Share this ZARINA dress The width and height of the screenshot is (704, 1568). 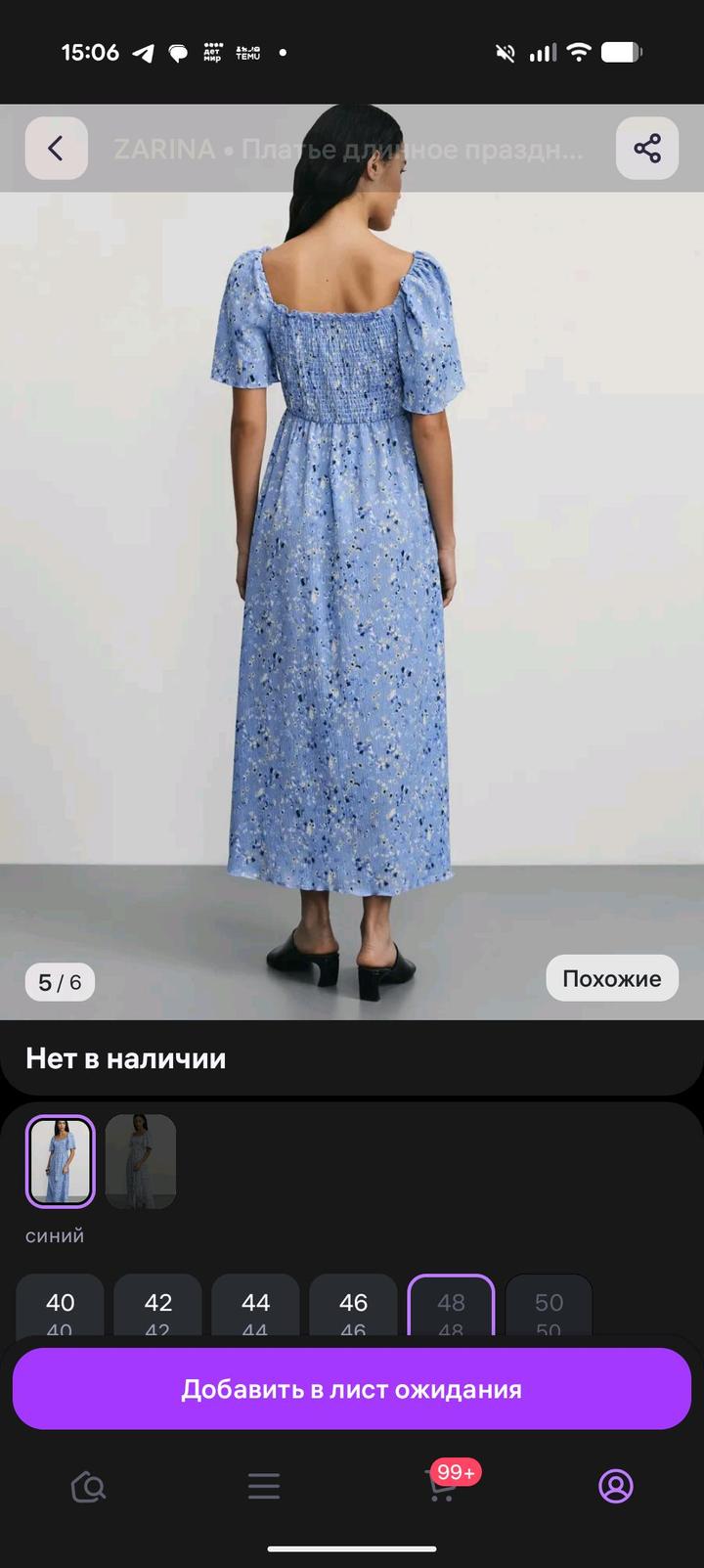pyautogui.click(x=646, y=149)
